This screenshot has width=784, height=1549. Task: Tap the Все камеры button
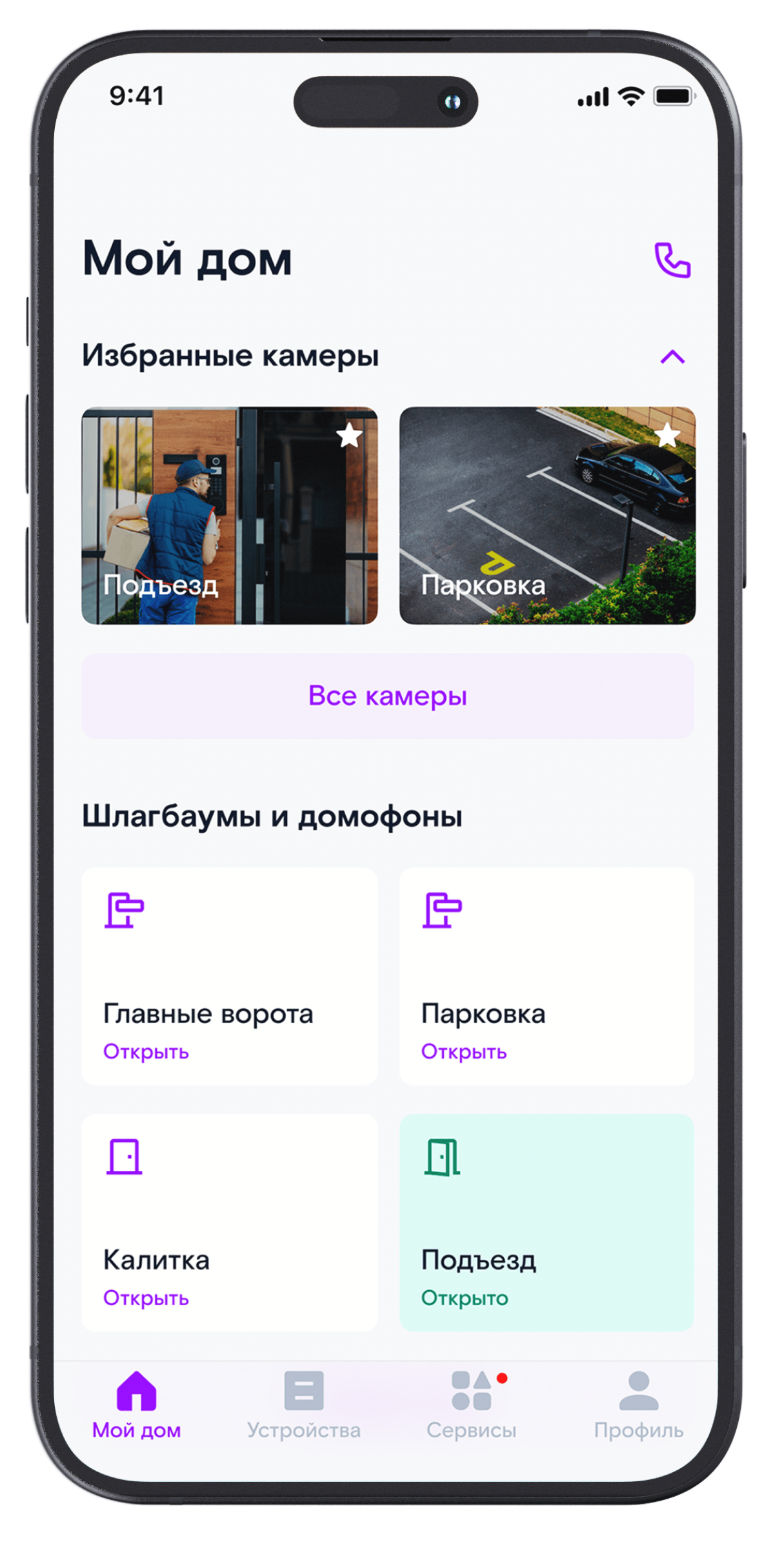(x=387, y=696)
